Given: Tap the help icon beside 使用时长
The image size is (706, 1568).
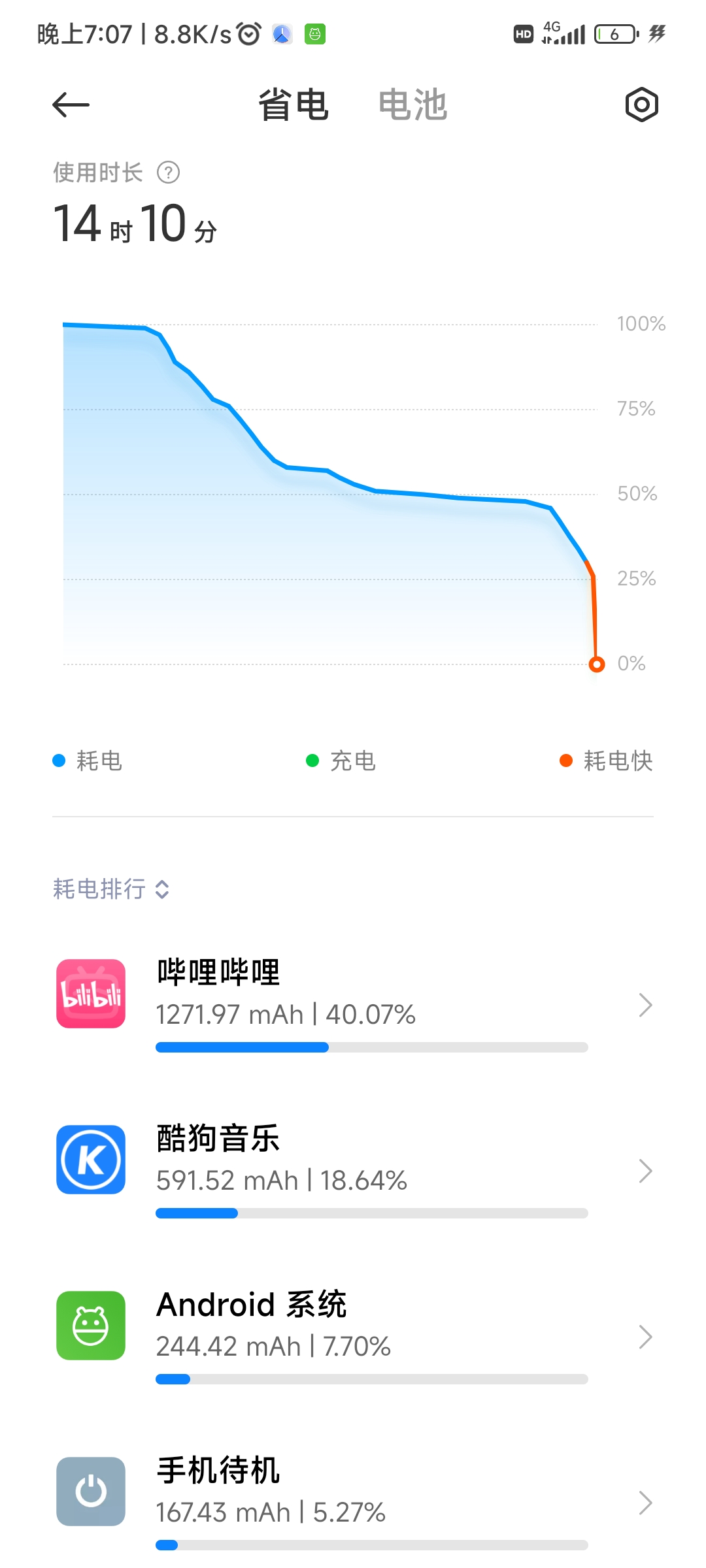Looking at the screenshot, I should point(169,172).
